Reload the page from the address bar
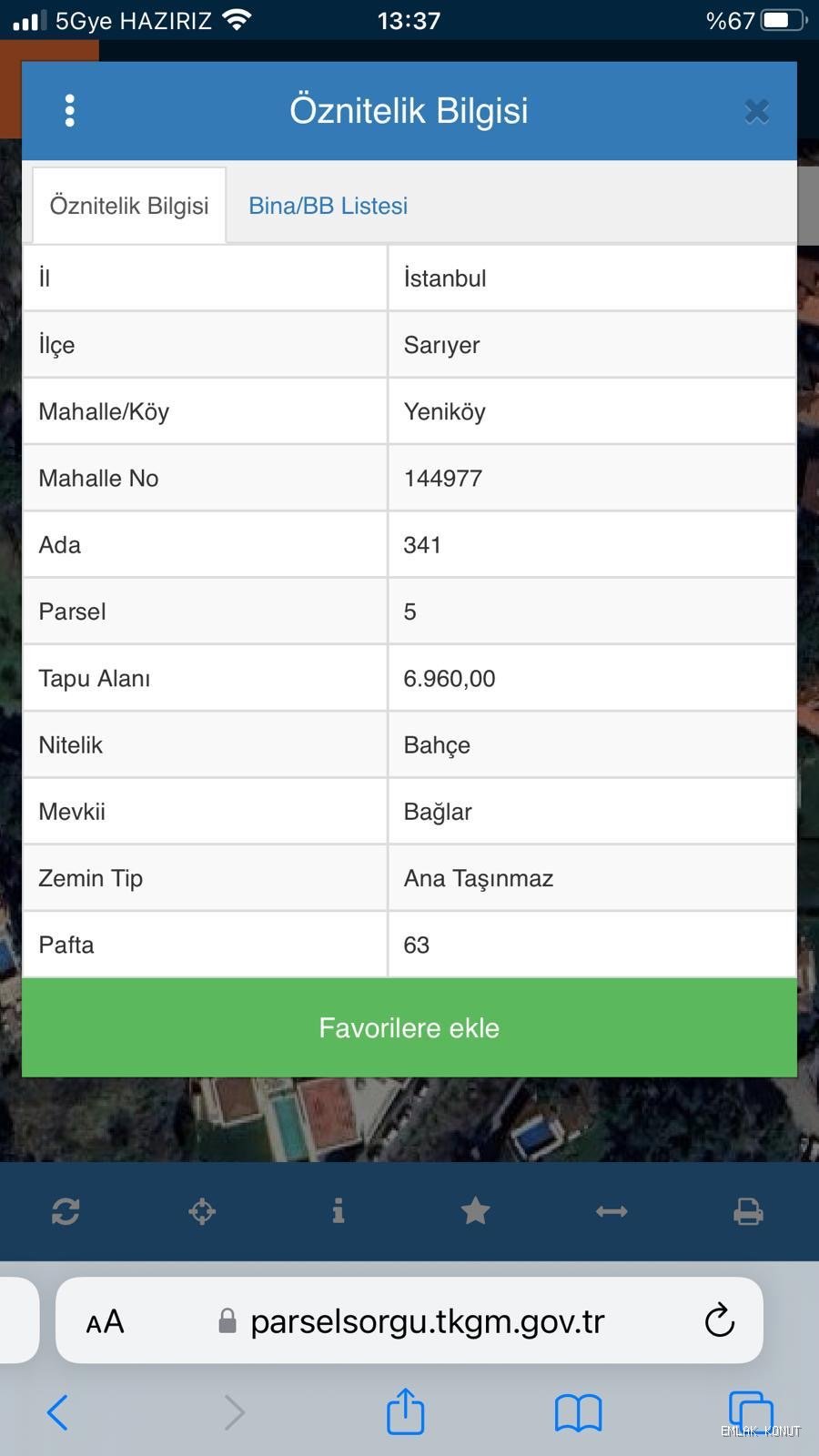This screenshot has height=1456, width=819. (719, 1321)
